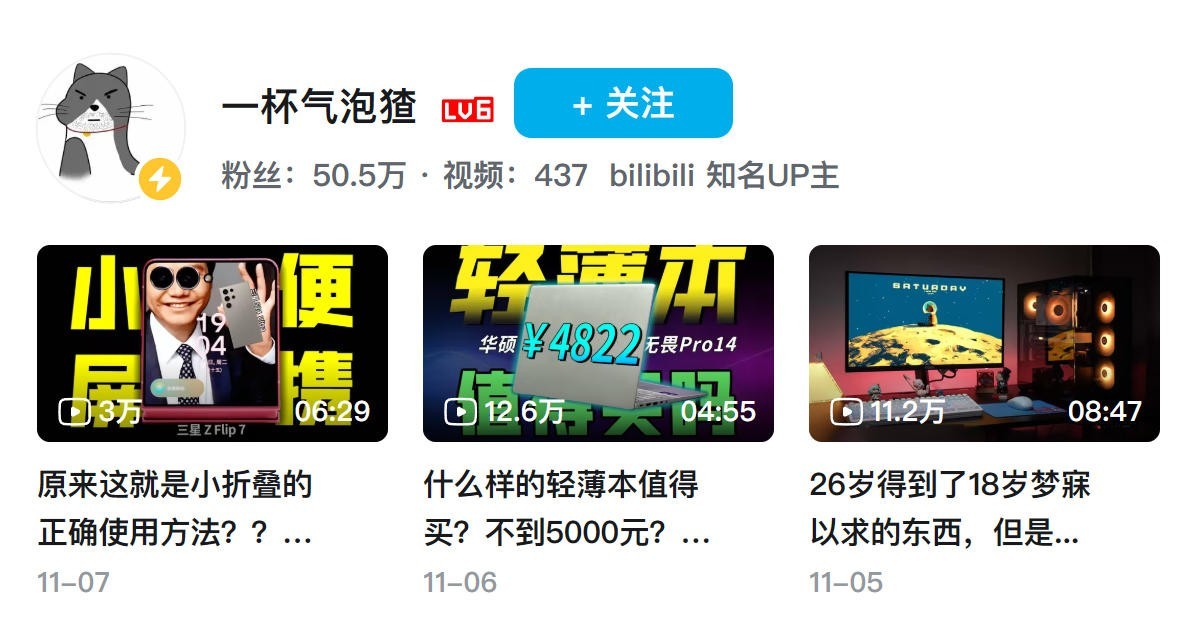The image size is (1178, 623).
Task: Open the 一杯气泡猹 channel name
Action: [319, 106]
